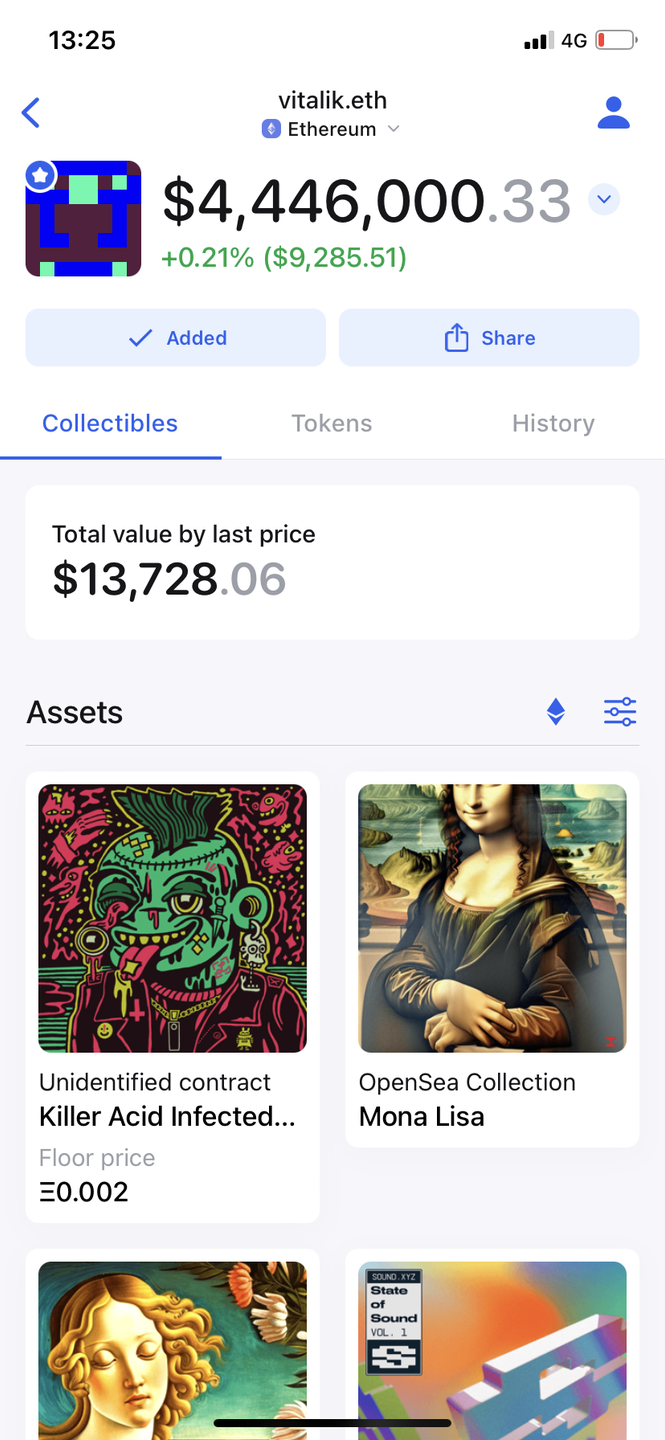Open the Venus portrait collectible card
This screenshot has height=1440, width=665.
(x=173, y=1348)
